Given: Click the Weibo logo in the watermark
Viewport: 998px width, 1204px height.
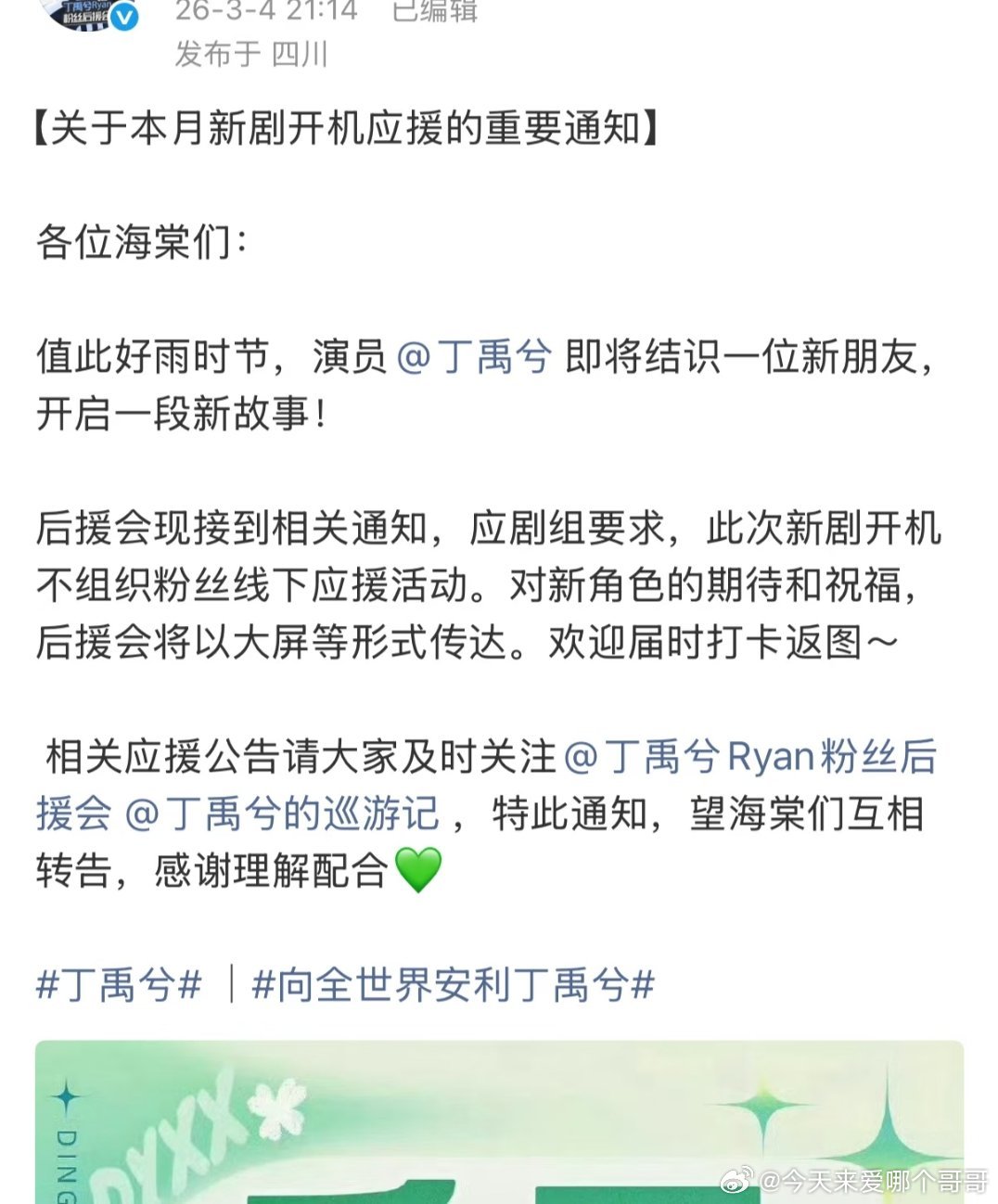Looking at the screenshot, I should pyautogui.click(x=737, y=1178).
